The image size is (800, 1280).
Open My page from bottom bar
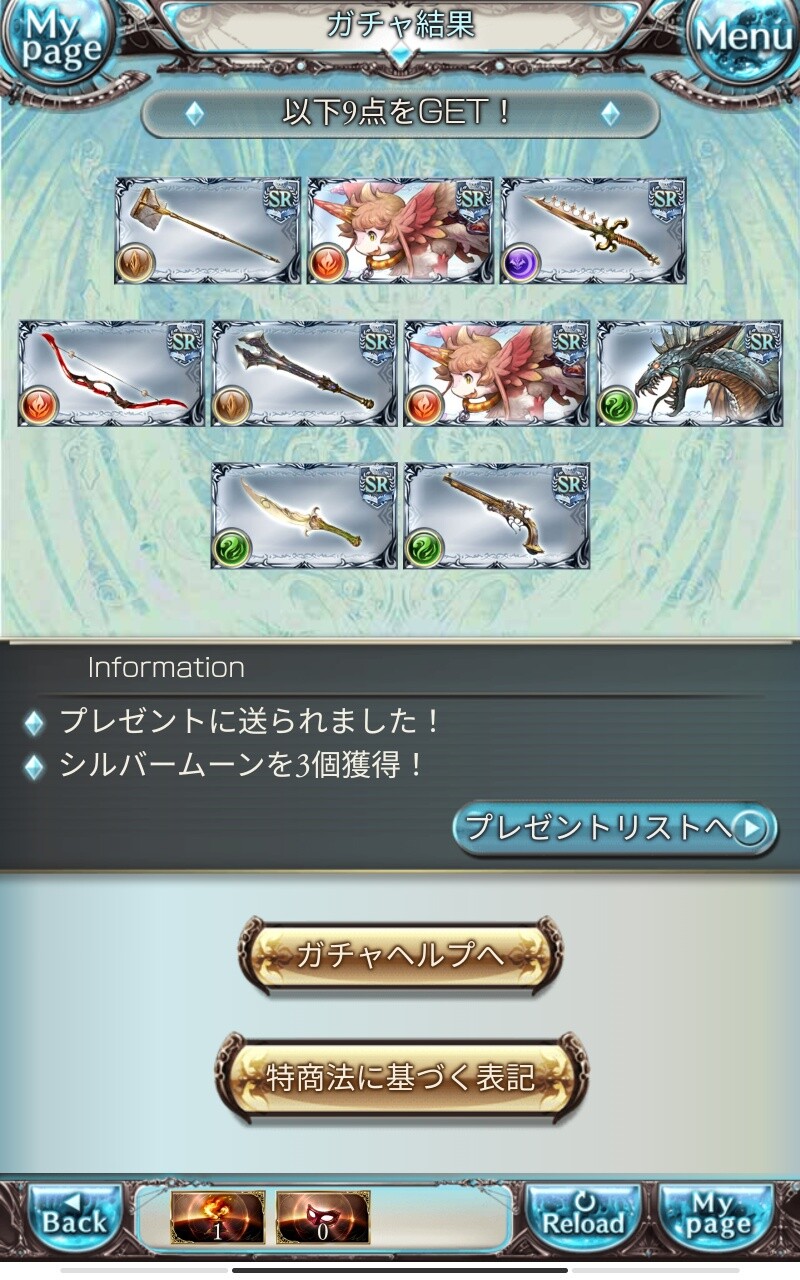click(x=716, y=1218)
